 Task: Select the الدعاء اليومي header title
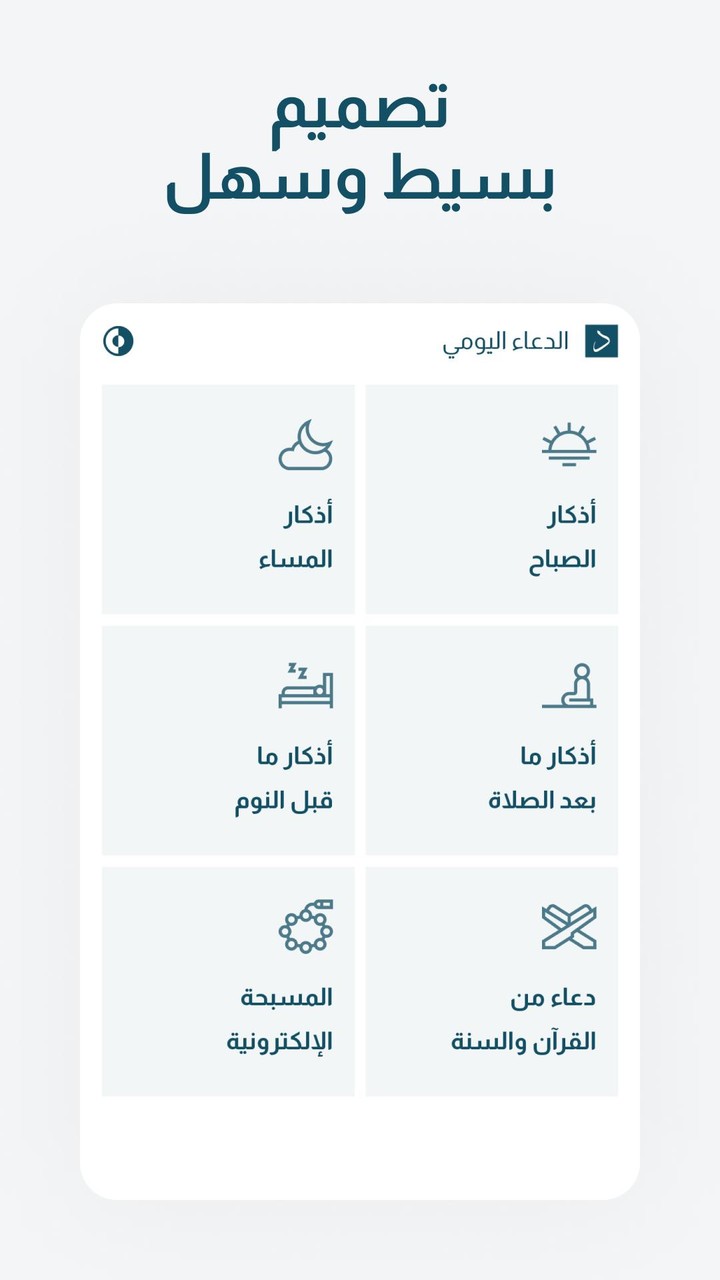508,341
